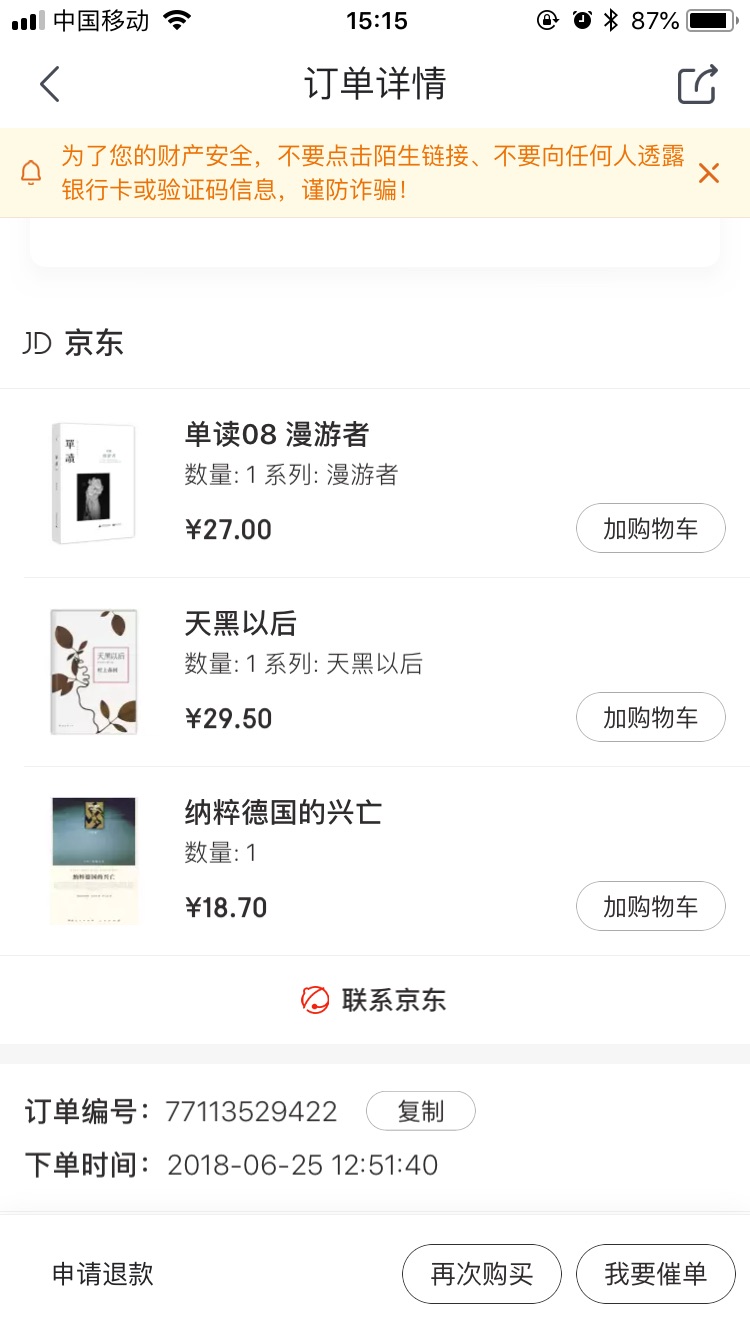The image size is (750, 1334).
Task: Copy the order number
Action: (x=420, y=1111)
